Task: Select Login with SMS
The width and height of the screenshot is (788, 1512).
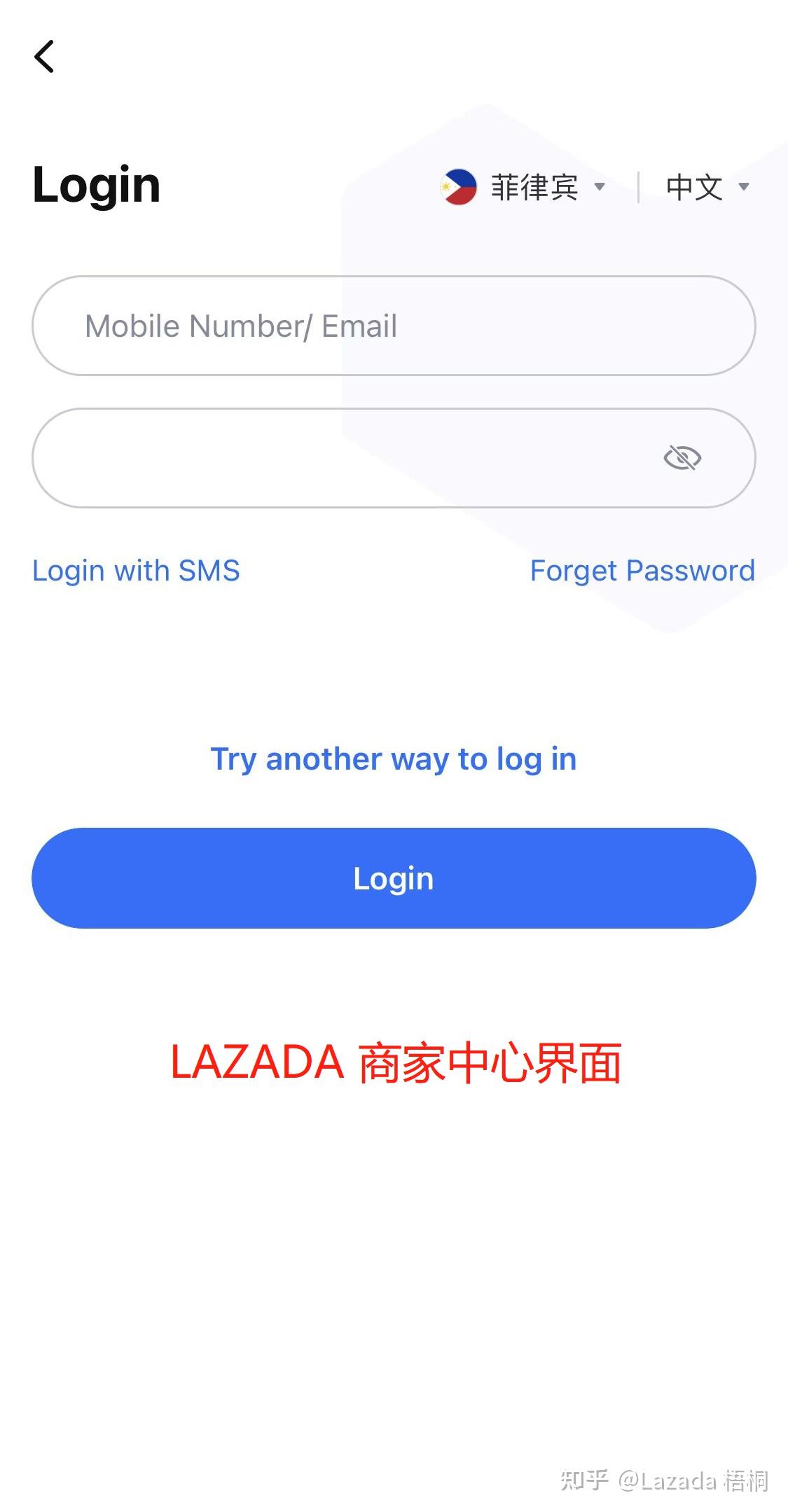Action: click(137, 571)
